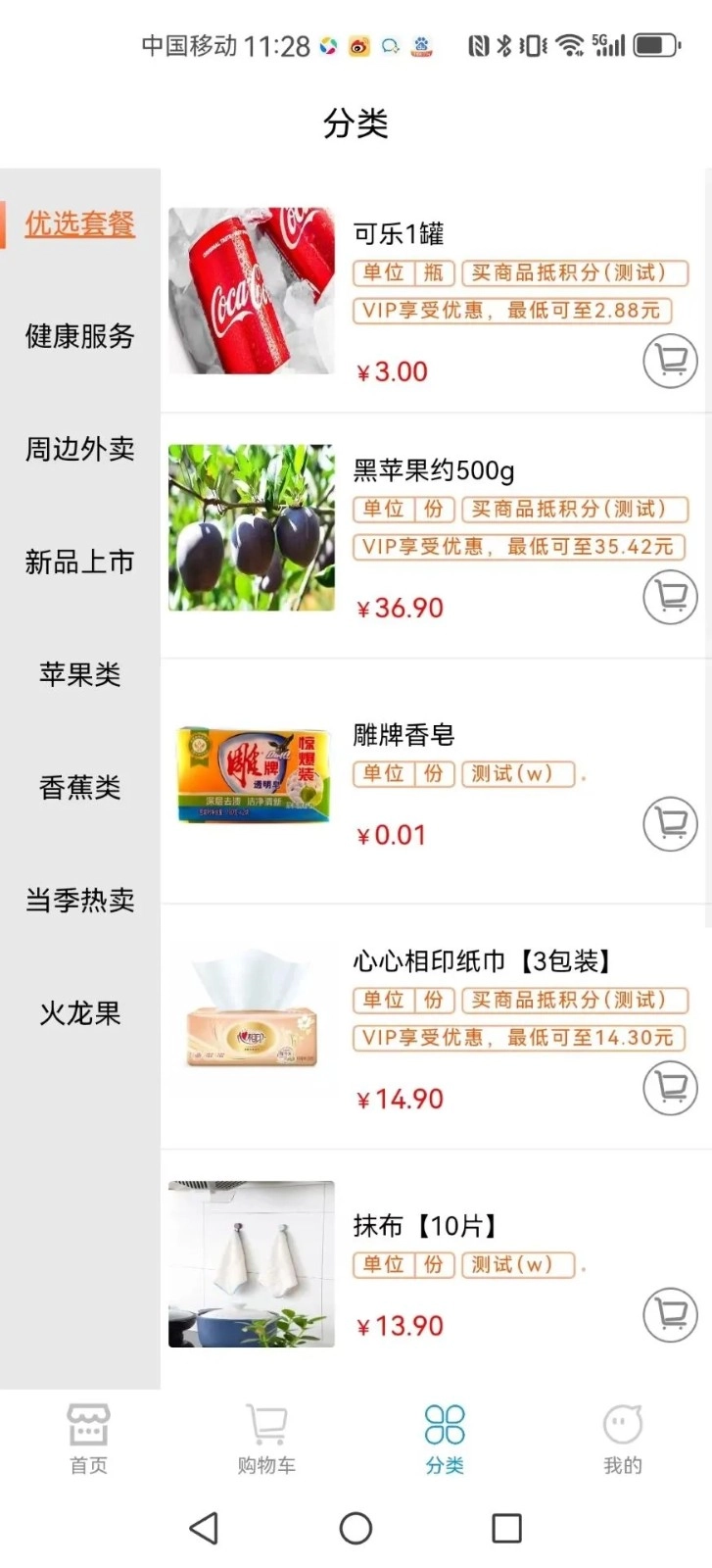Tap the 优选套餐 highlighted category
Screen dimensions: 712x1568
(81, 223)
